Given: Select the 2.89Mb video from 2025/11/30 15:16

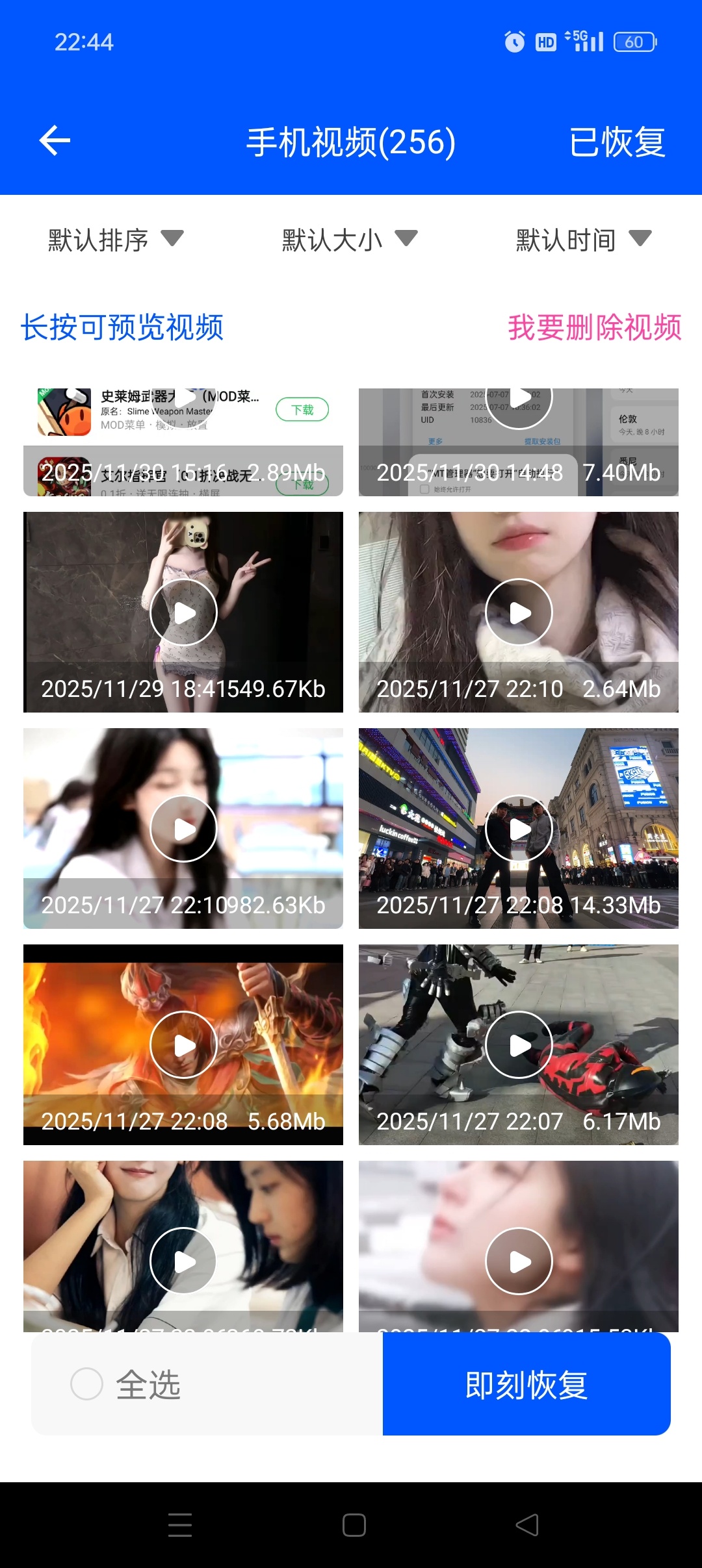Looking at the screenshot, I should tap(183, 443).
